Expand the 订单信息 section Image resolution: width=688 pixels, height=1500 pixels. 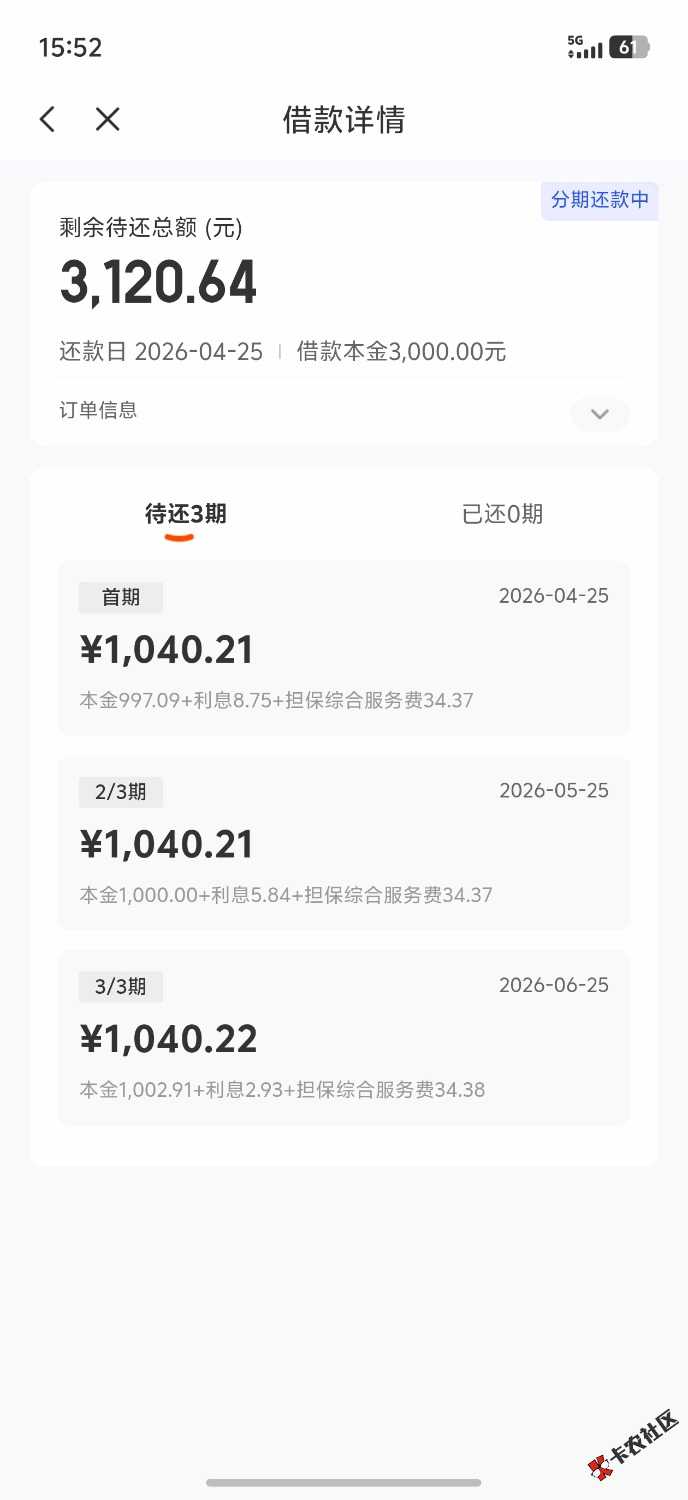tap(599, 413)
